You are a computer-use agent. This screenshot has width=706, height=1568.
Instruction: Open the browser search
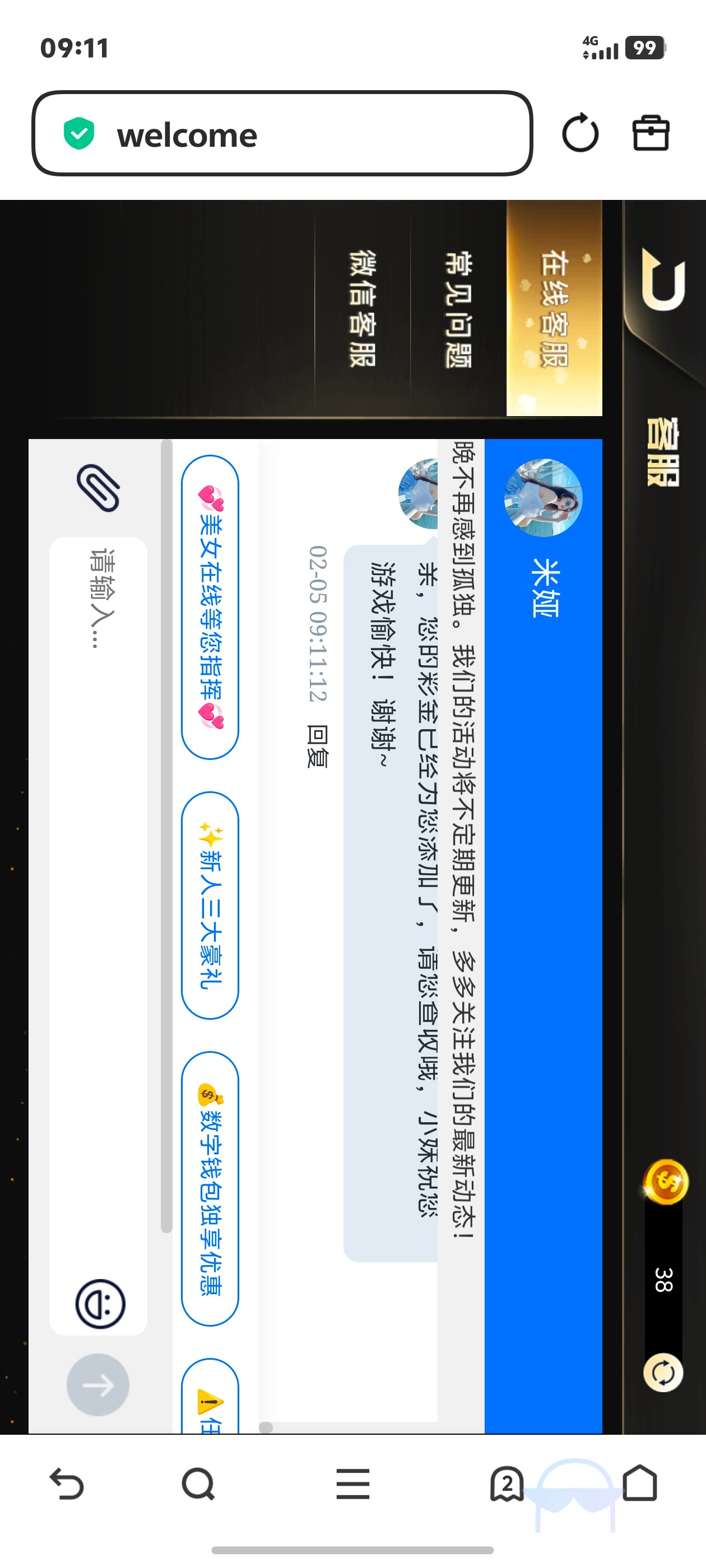click(198, 1483)
